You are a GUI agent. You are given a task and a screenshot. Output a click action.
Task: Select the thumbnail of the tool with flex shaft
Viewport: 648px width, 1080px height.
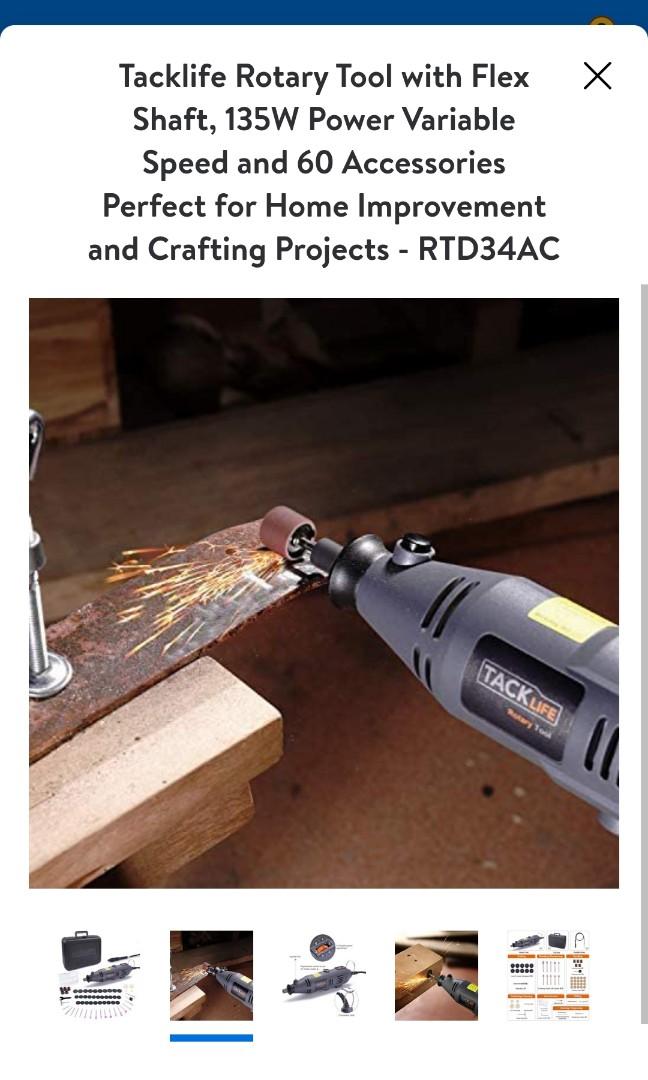[324, 975]
